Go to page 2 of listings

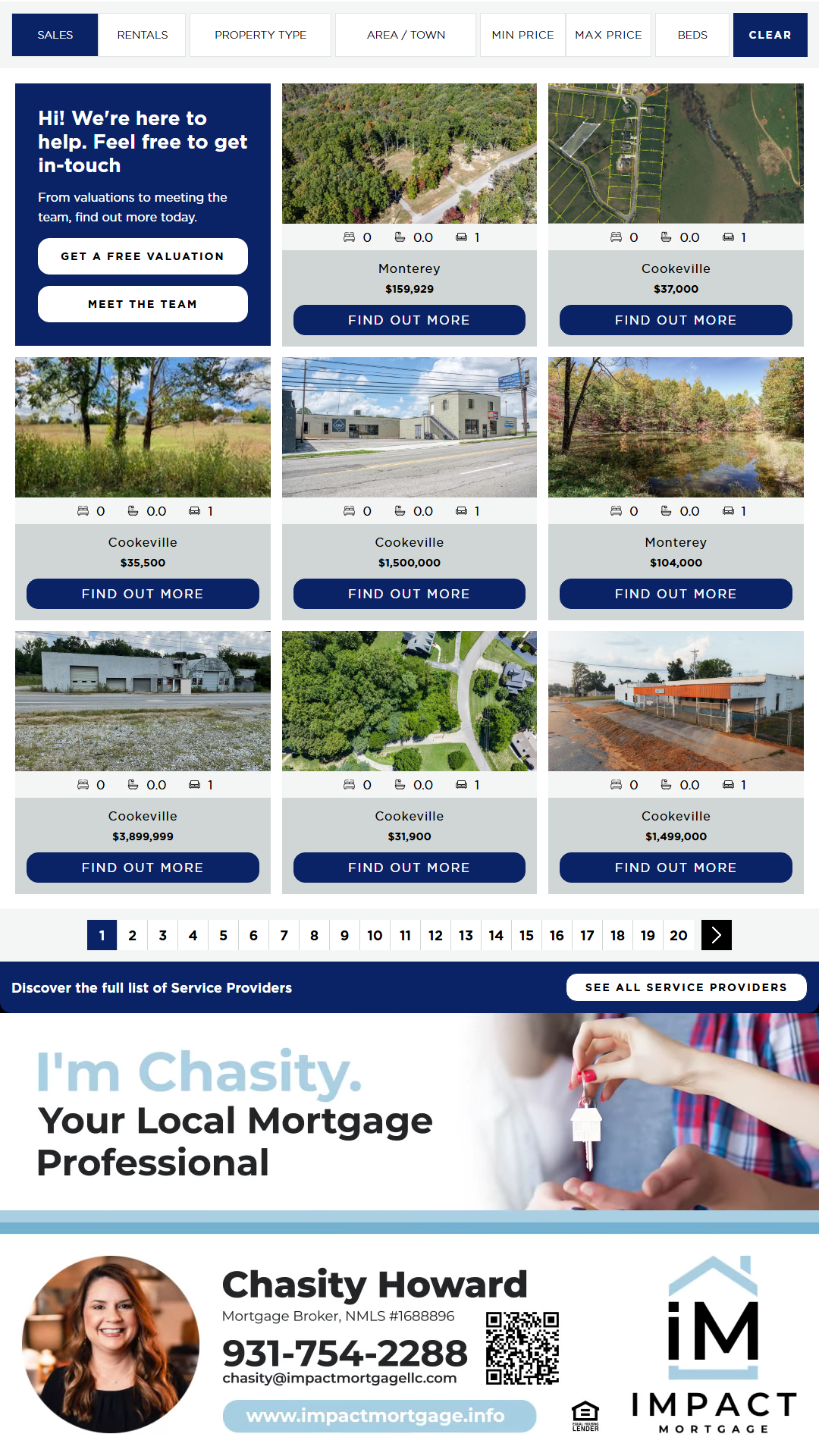tap(133, 935)
